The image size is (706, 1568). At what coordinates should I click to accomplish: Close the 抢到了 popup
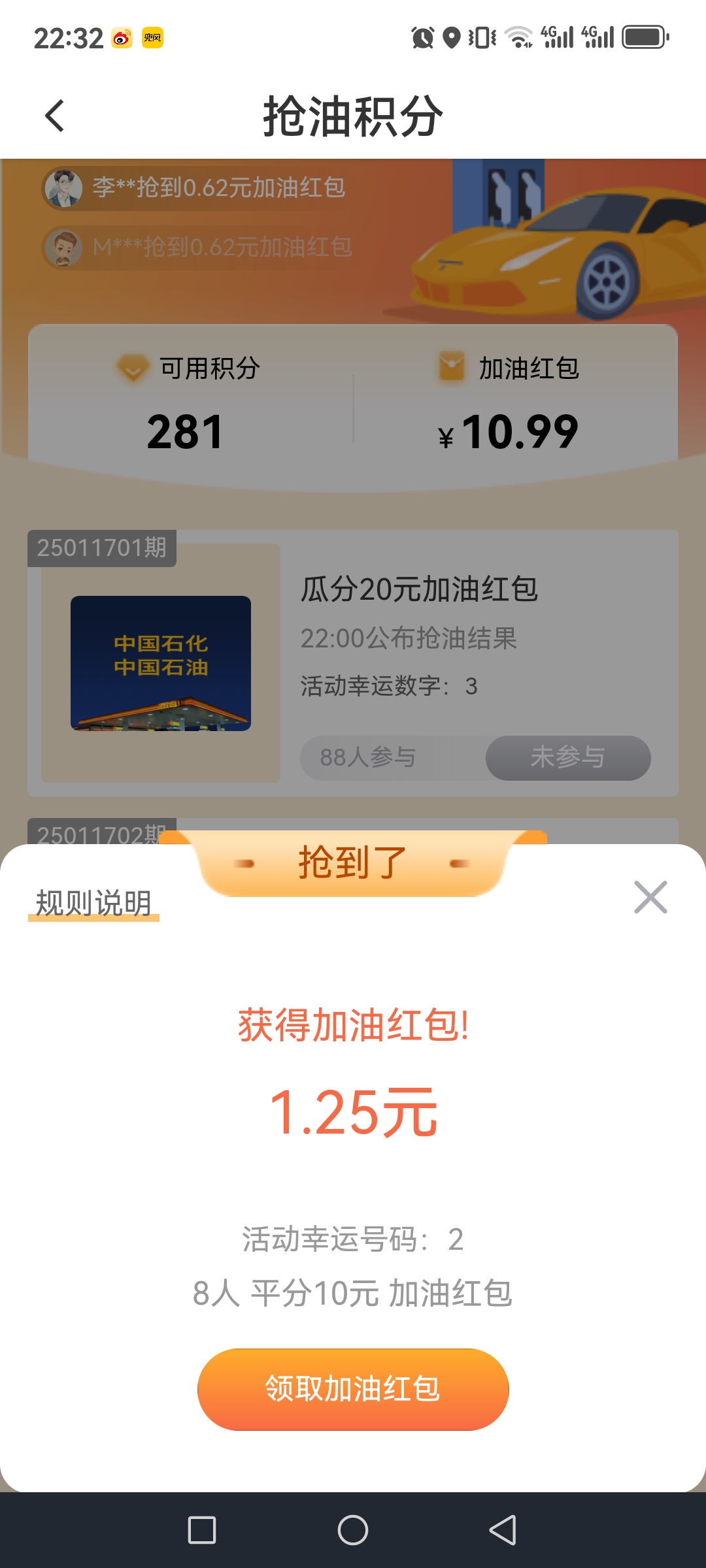pos(650,897)
